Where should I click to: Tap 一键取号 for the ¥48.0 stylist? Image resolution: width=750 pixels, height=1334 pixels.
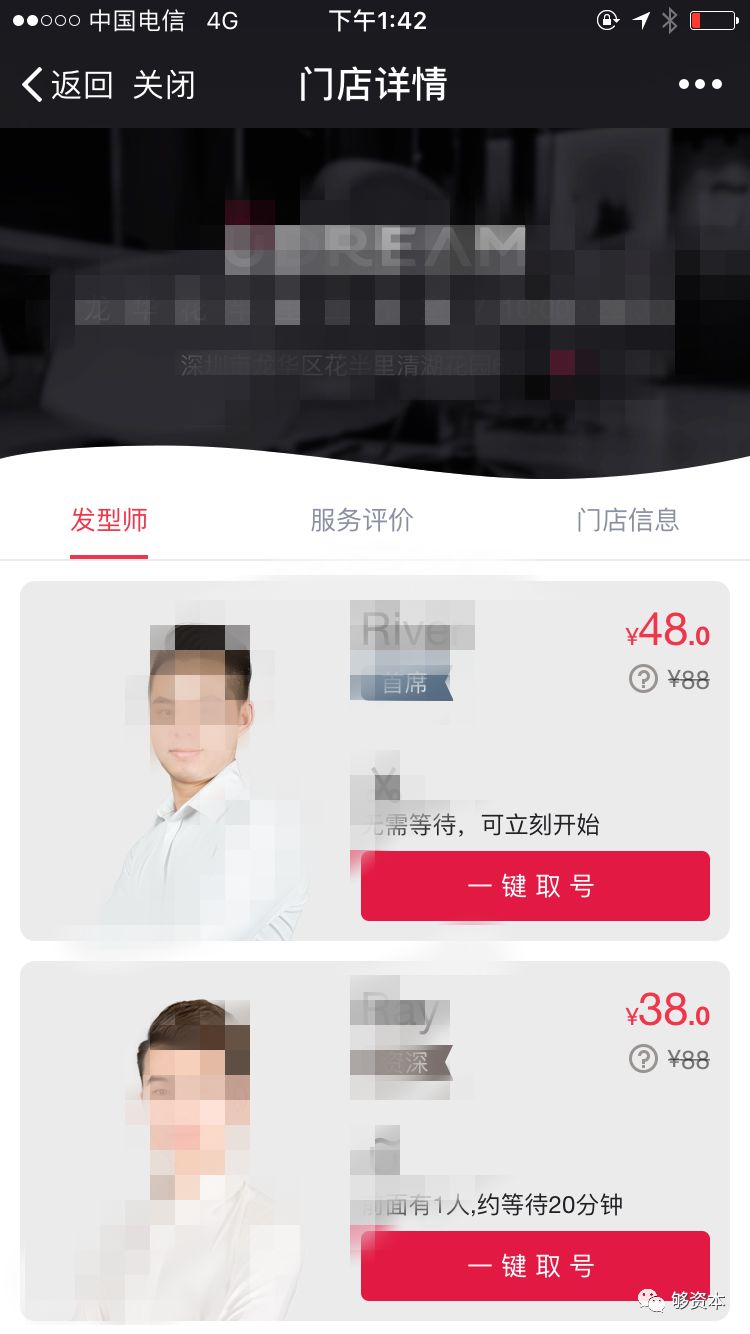tap(535, 886)
